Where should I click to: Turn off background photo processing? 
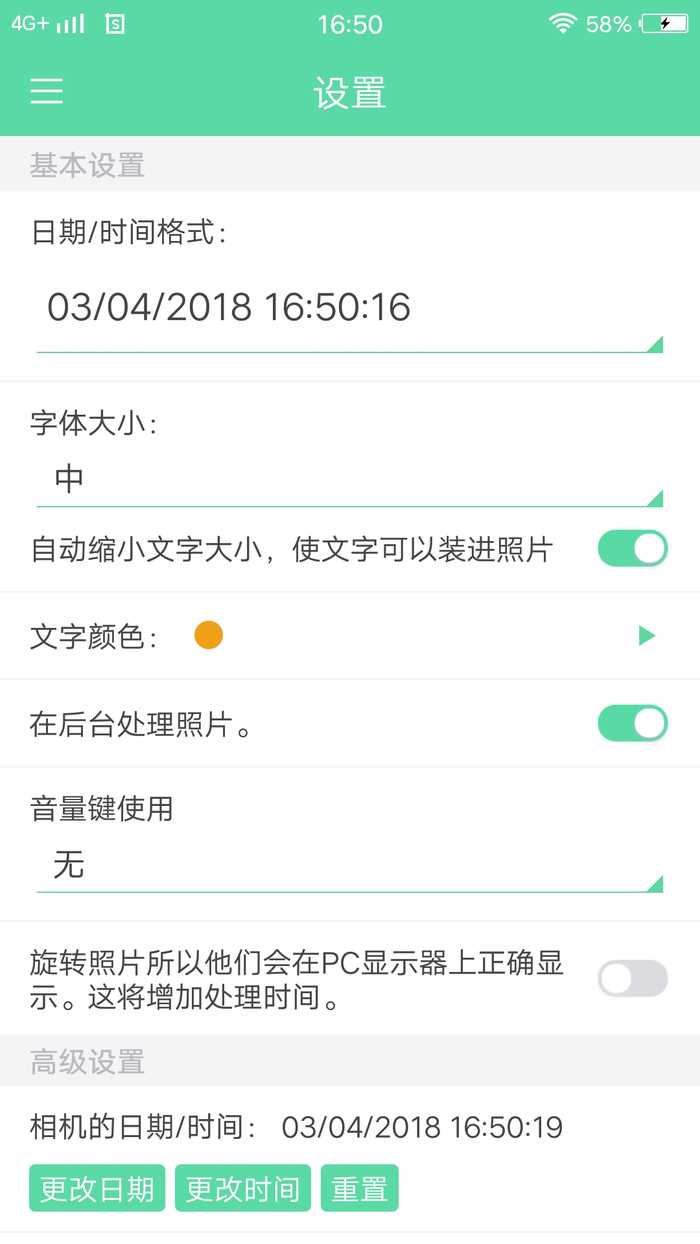coord(632,723)
